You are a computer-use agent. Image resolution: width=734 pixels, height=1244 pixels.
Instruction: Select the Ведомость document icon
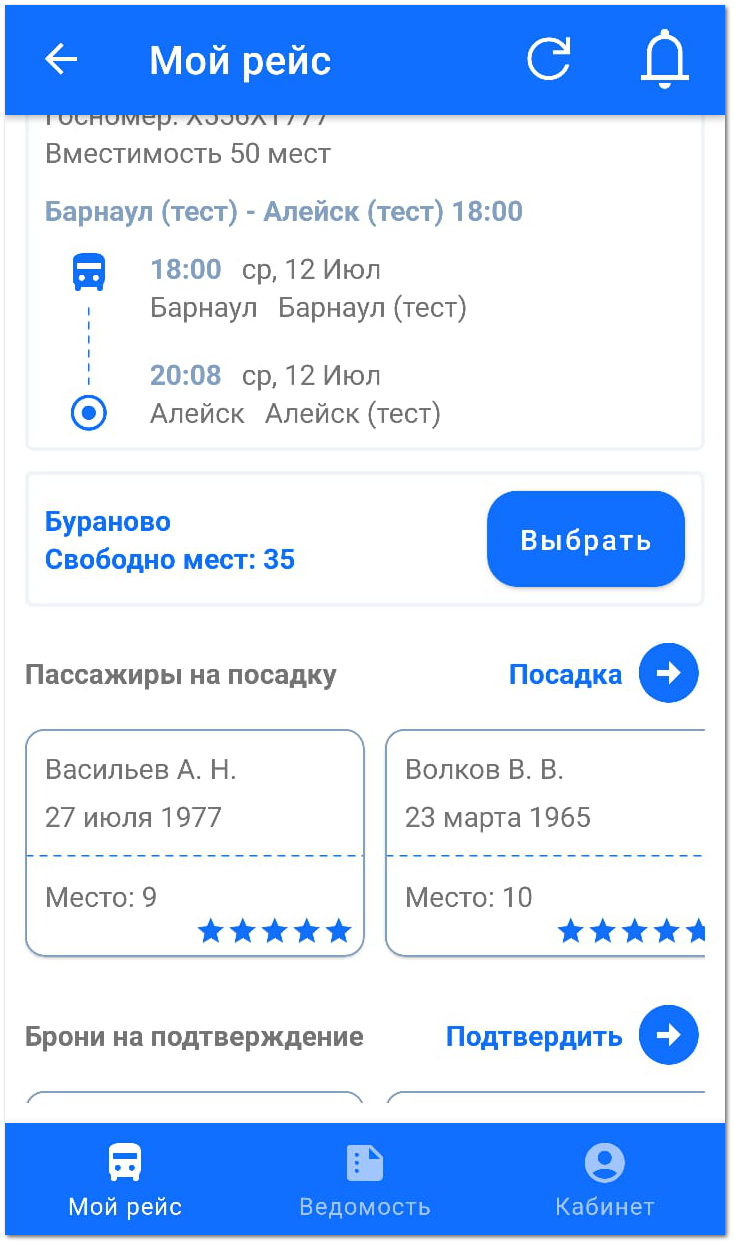tap(364, 1163)
